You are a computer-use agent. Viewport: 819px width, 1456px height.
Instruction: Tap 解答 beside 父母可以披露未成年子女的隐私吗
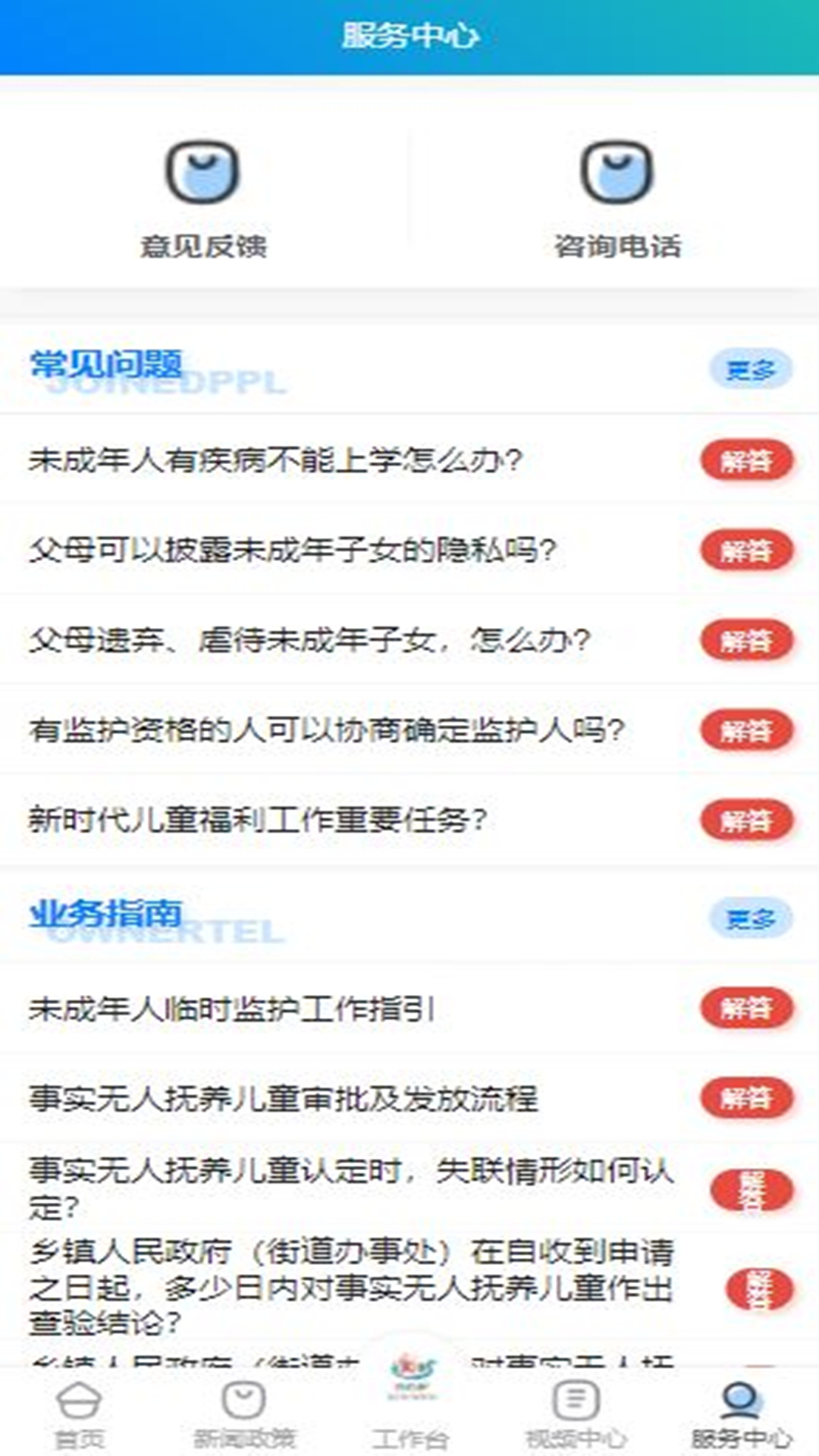(747, 550)
